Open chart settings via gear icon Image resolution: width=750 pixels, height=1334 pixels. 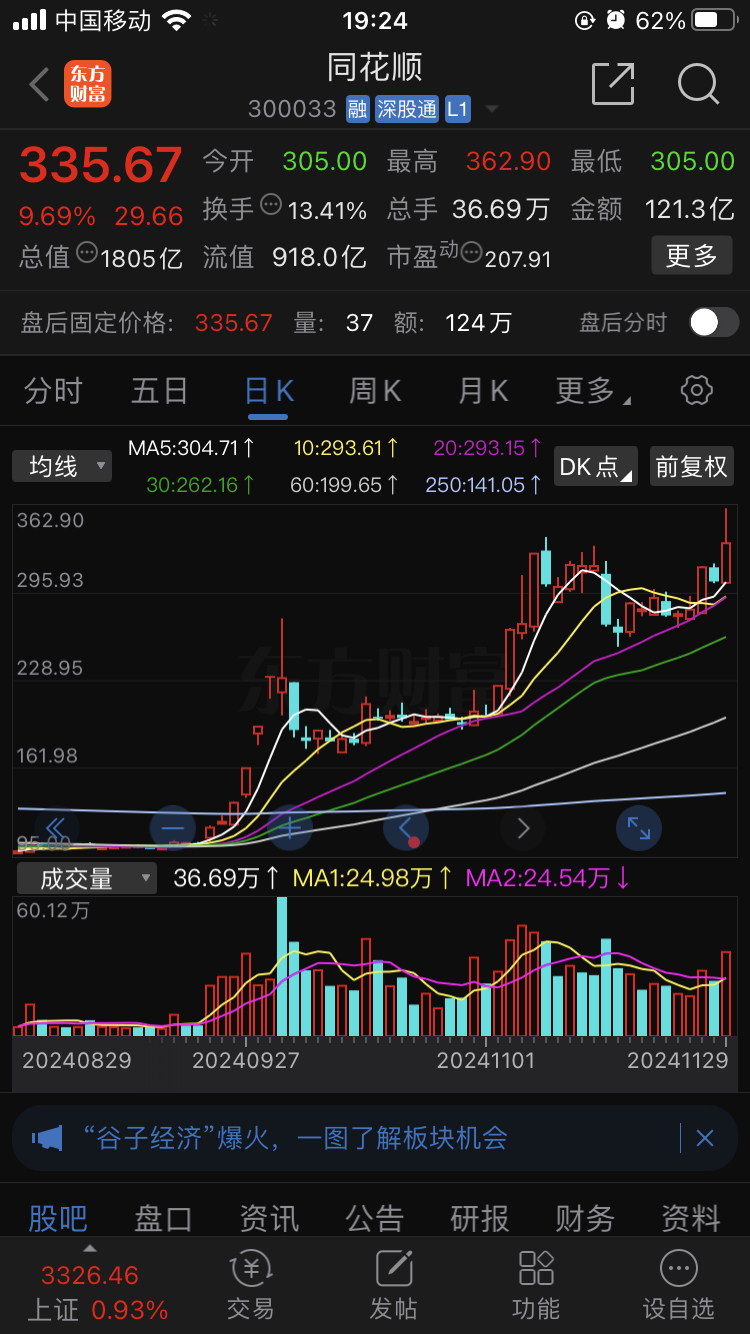(696, 391)
